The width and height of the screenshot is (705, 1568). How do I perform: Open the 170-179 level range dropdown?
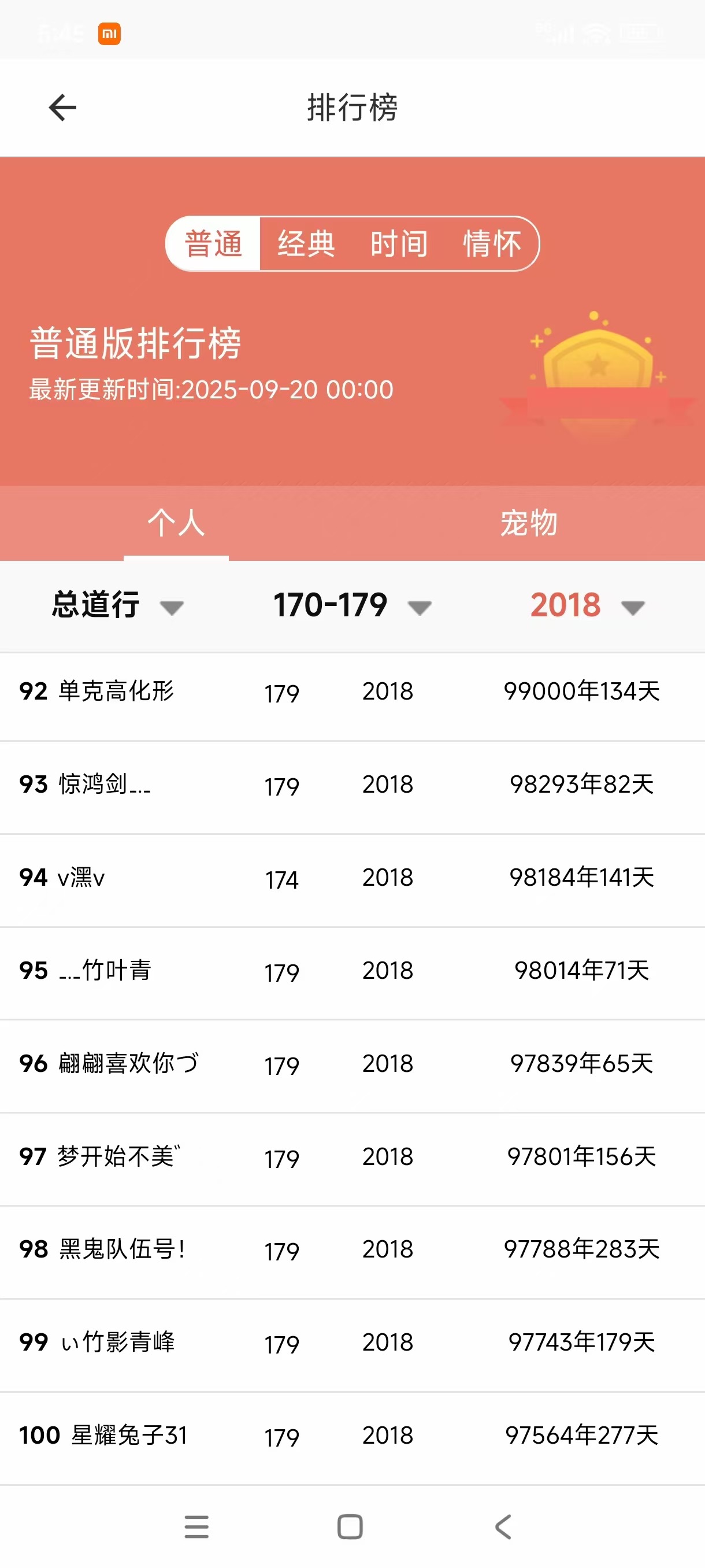pyautogui.click(x=352, y=605)
